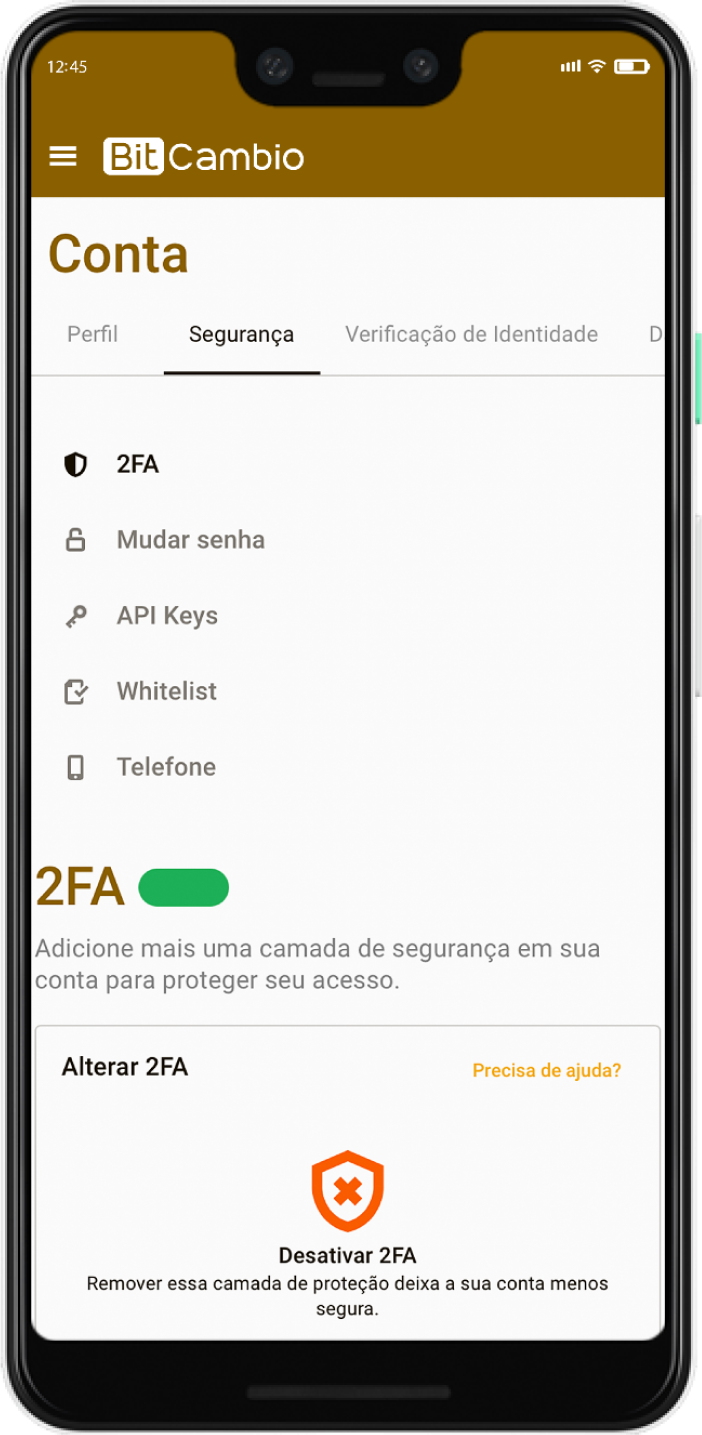Select the 2FA security option
Image resolution: width=702 pixels, height=1435 pixels.
pyautogui.click(x=137, y=465)
